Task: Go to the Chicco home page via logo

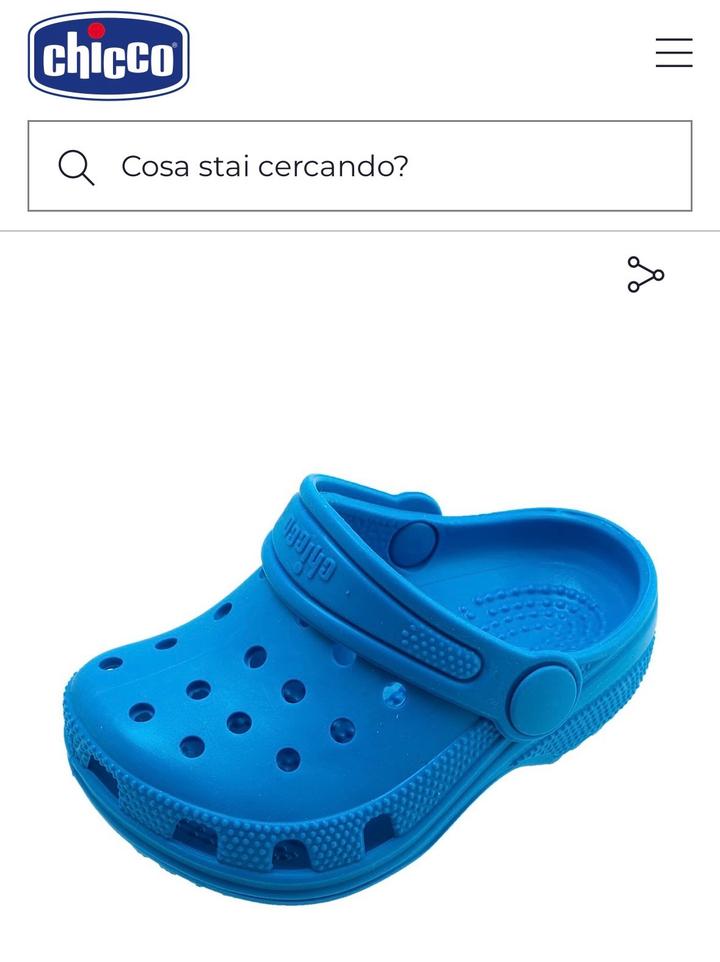Action: pyautogui.click(x=108, y=56)
